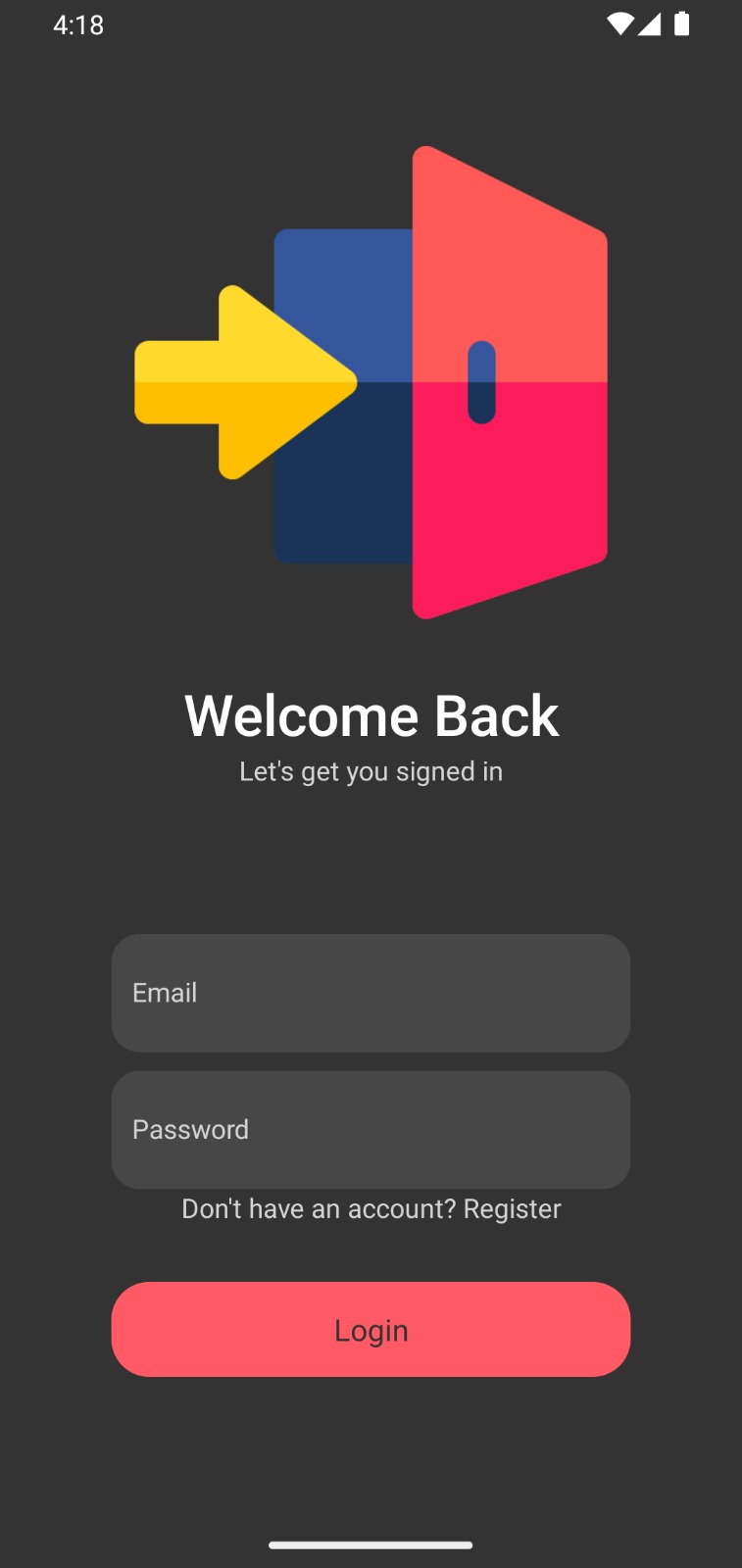Open the Register link for new accounts
742x1568 pixels.
tap(512, 1209)
